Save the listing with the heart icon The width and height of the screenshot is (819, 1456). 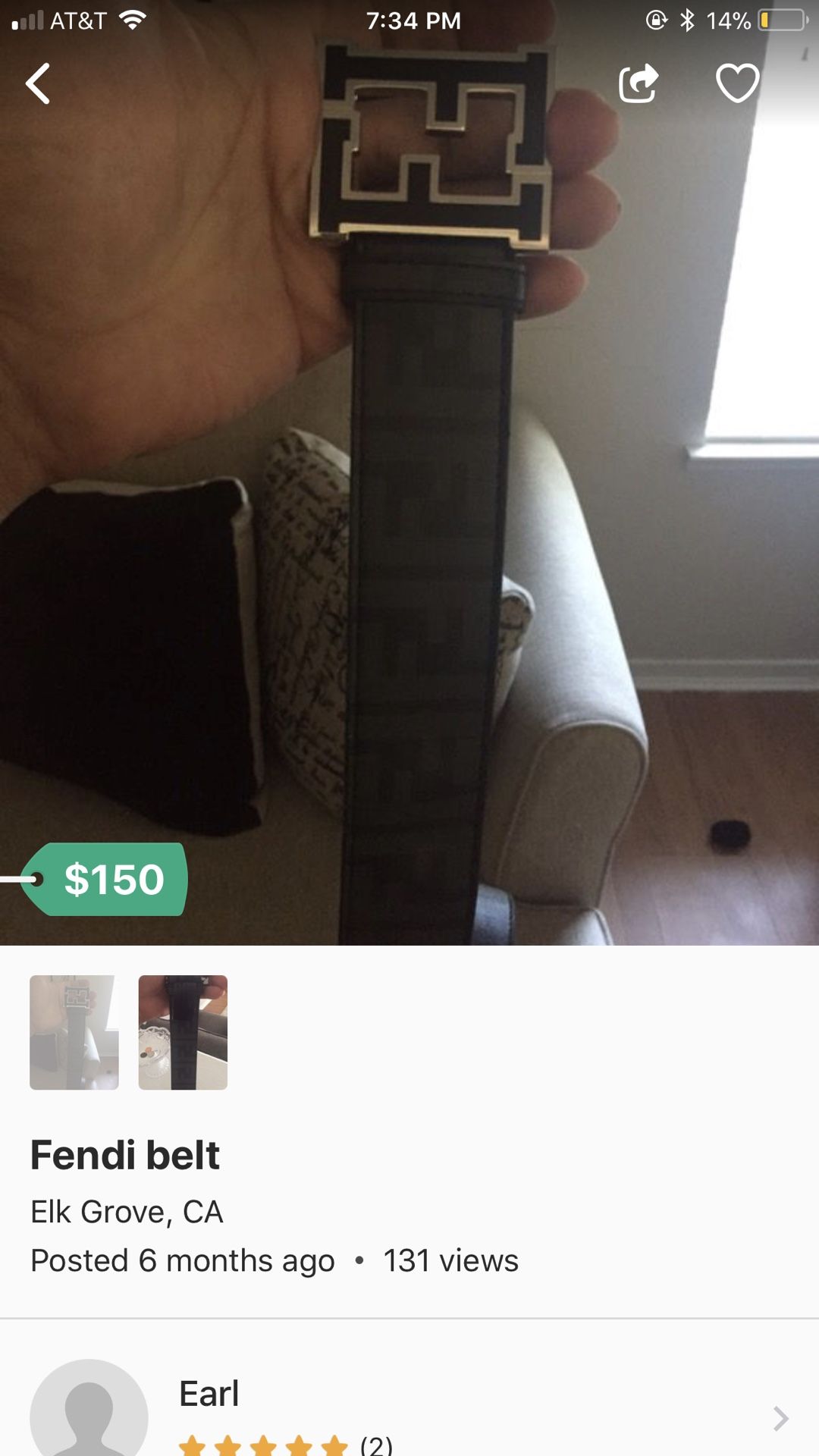tap(737, 83)
